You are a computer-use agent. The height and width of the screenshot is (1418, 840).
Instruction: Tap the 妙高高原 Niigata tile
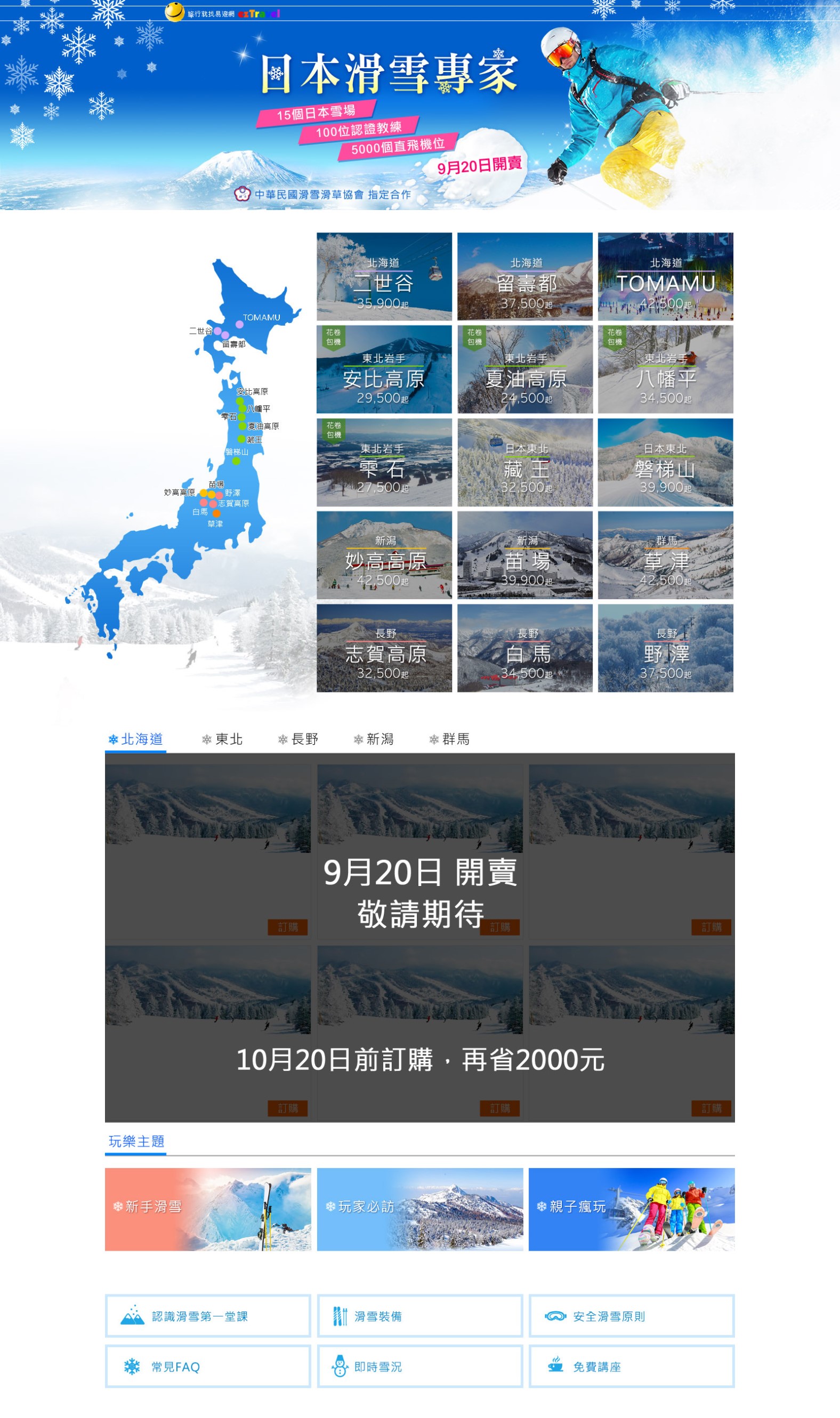click(384, 555)
